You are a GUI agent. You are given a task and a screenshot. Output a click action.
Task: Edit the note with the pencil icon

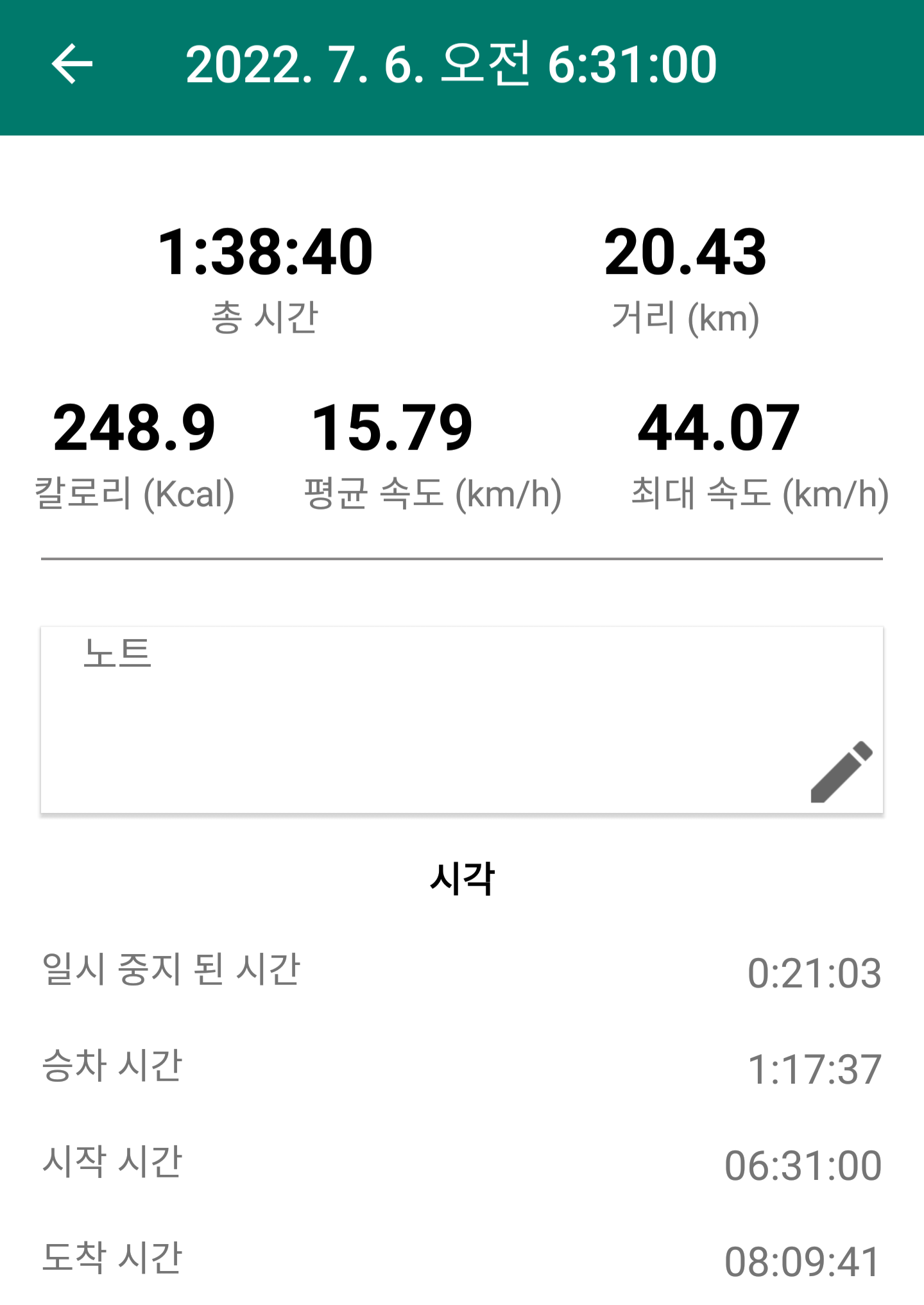(841, 772)
